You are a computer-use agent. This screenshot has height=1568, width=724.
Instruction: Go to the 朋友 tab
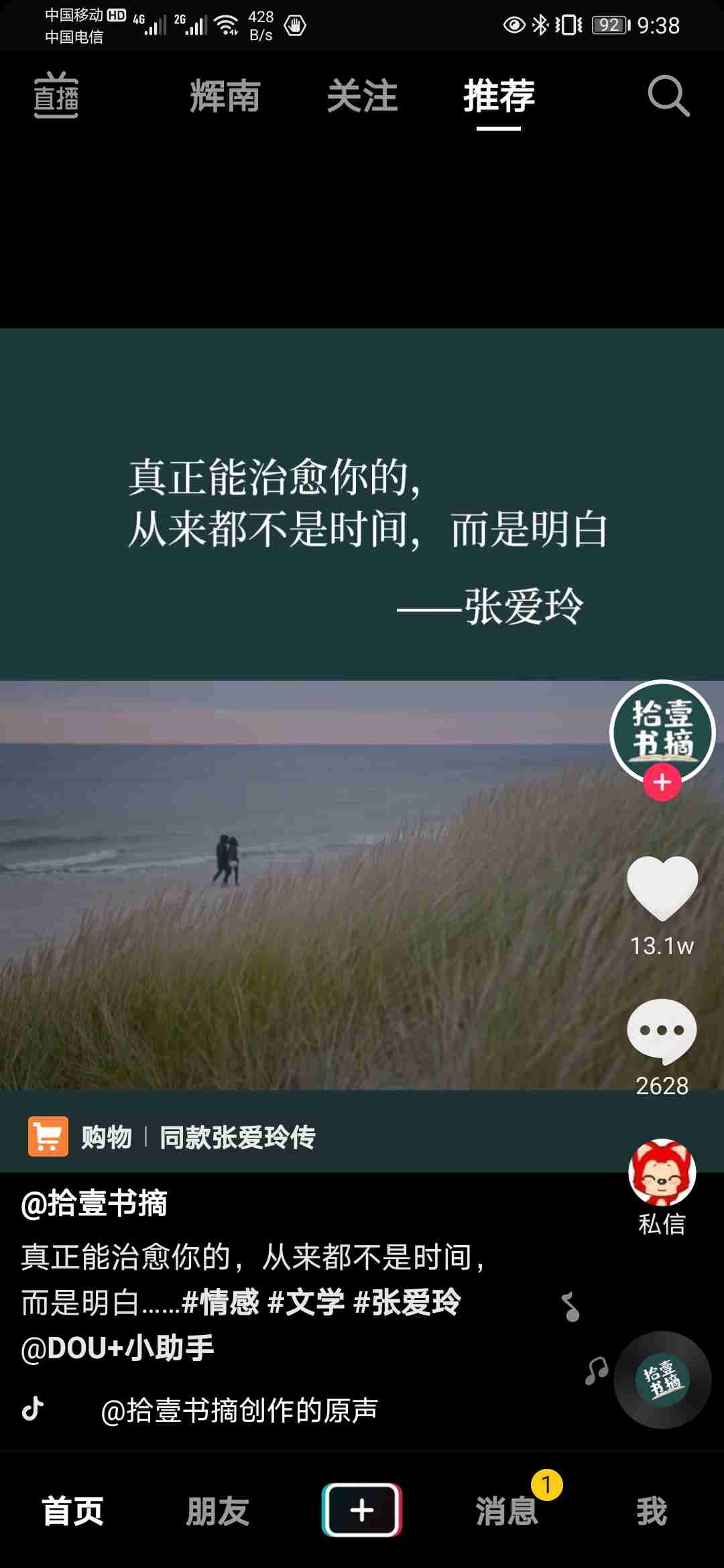(217, 1511)
